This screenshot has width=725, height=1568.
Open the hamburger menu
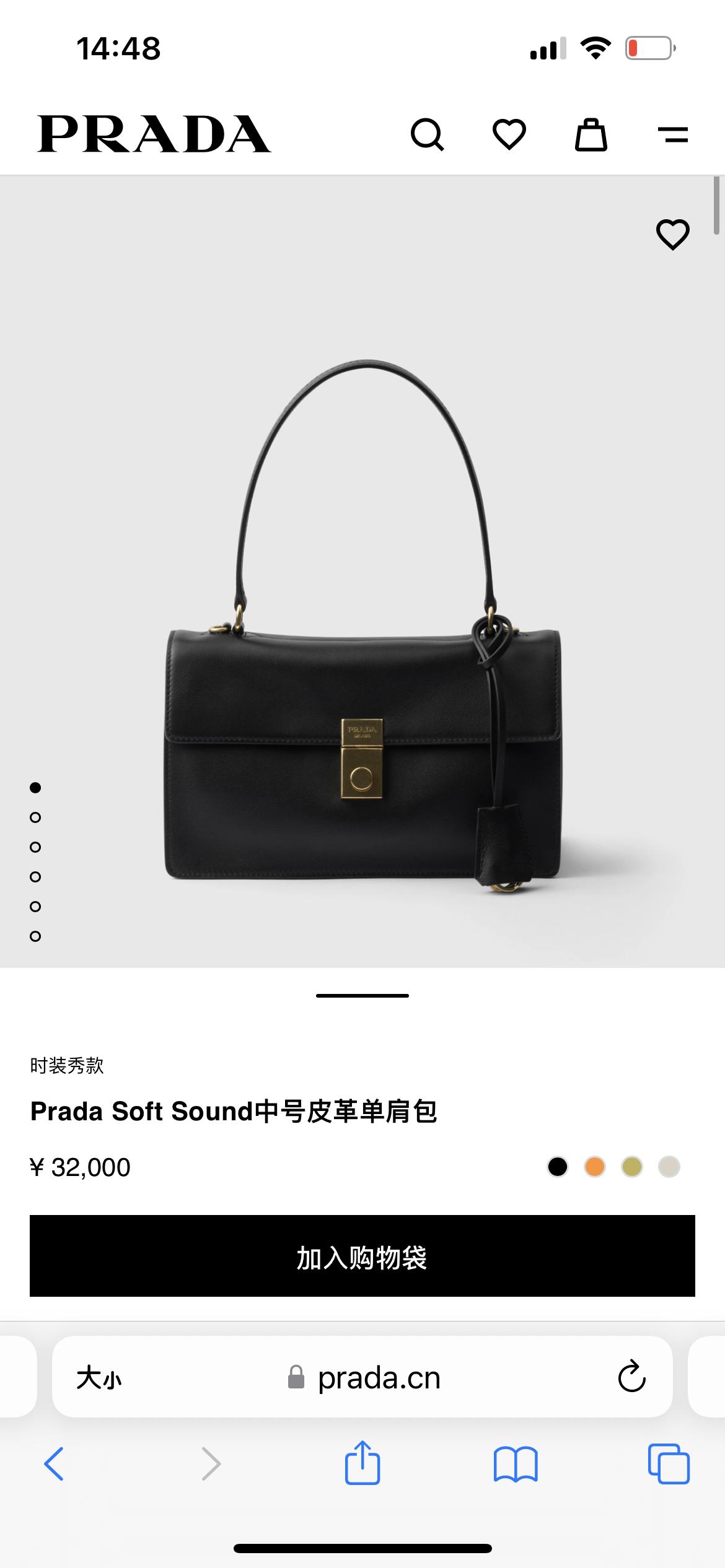(x=672, y=134)
